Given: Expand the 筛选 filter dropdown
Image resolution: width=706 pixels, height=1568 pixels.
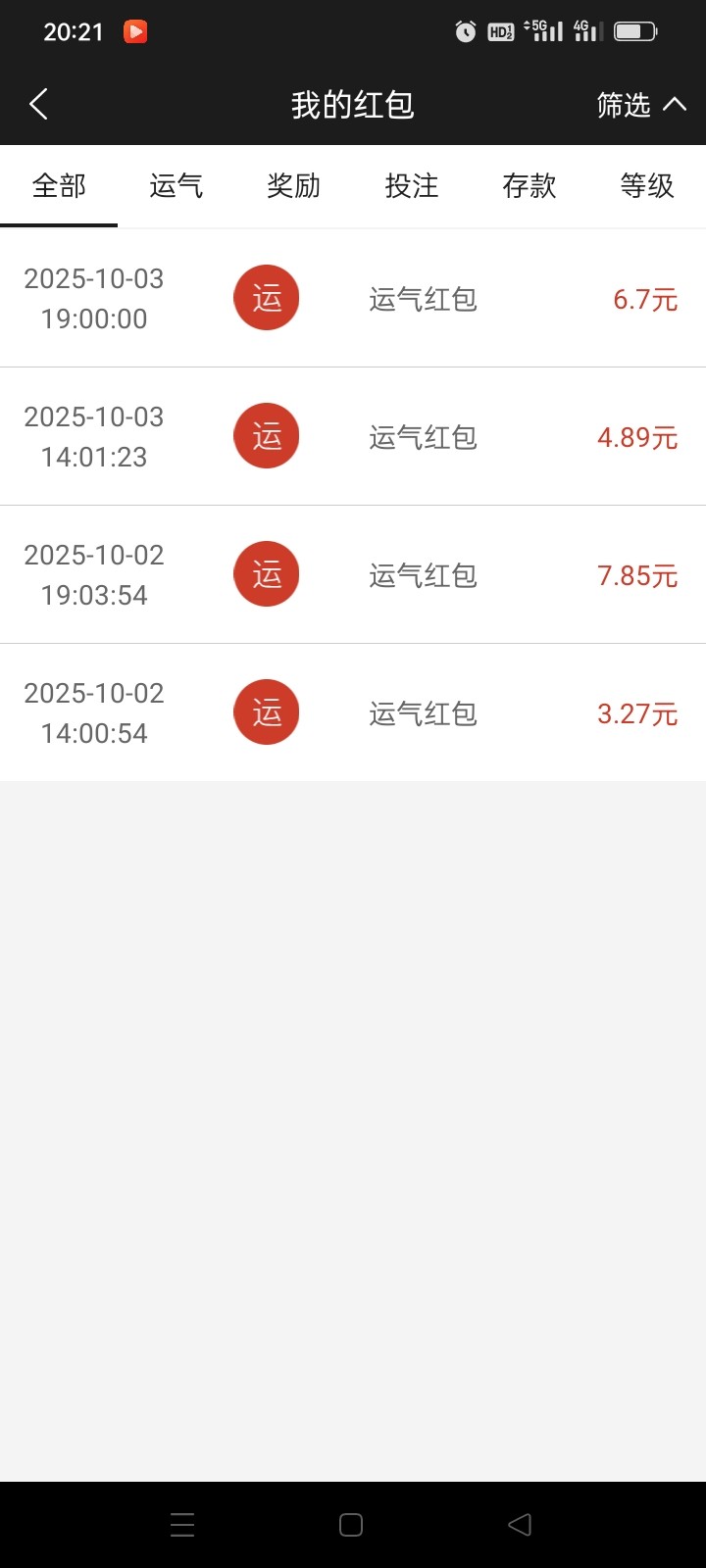Looking at the screenshot, I should pos(640,105).
